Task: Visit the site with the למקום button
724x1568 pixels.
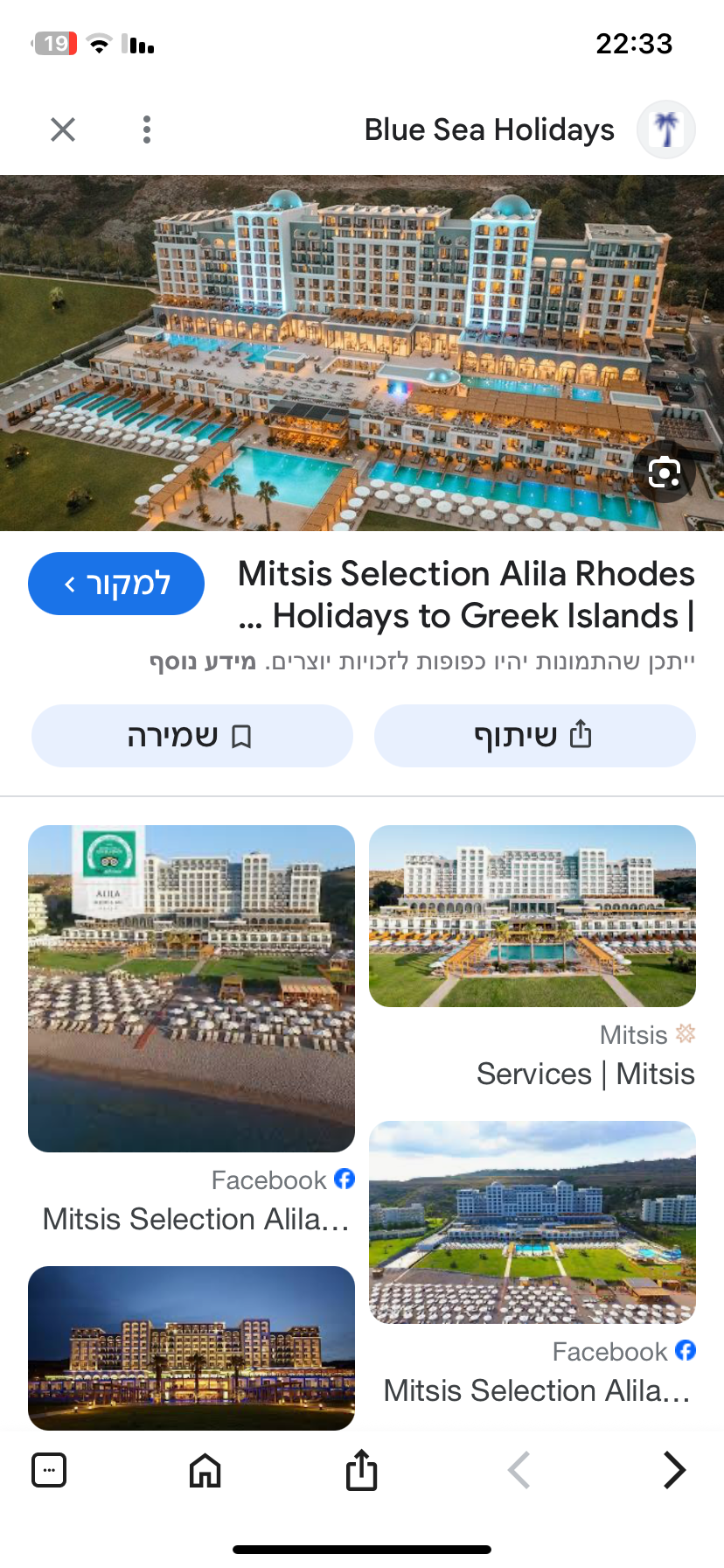Action: pyautogui.click(x=116, y=584)
